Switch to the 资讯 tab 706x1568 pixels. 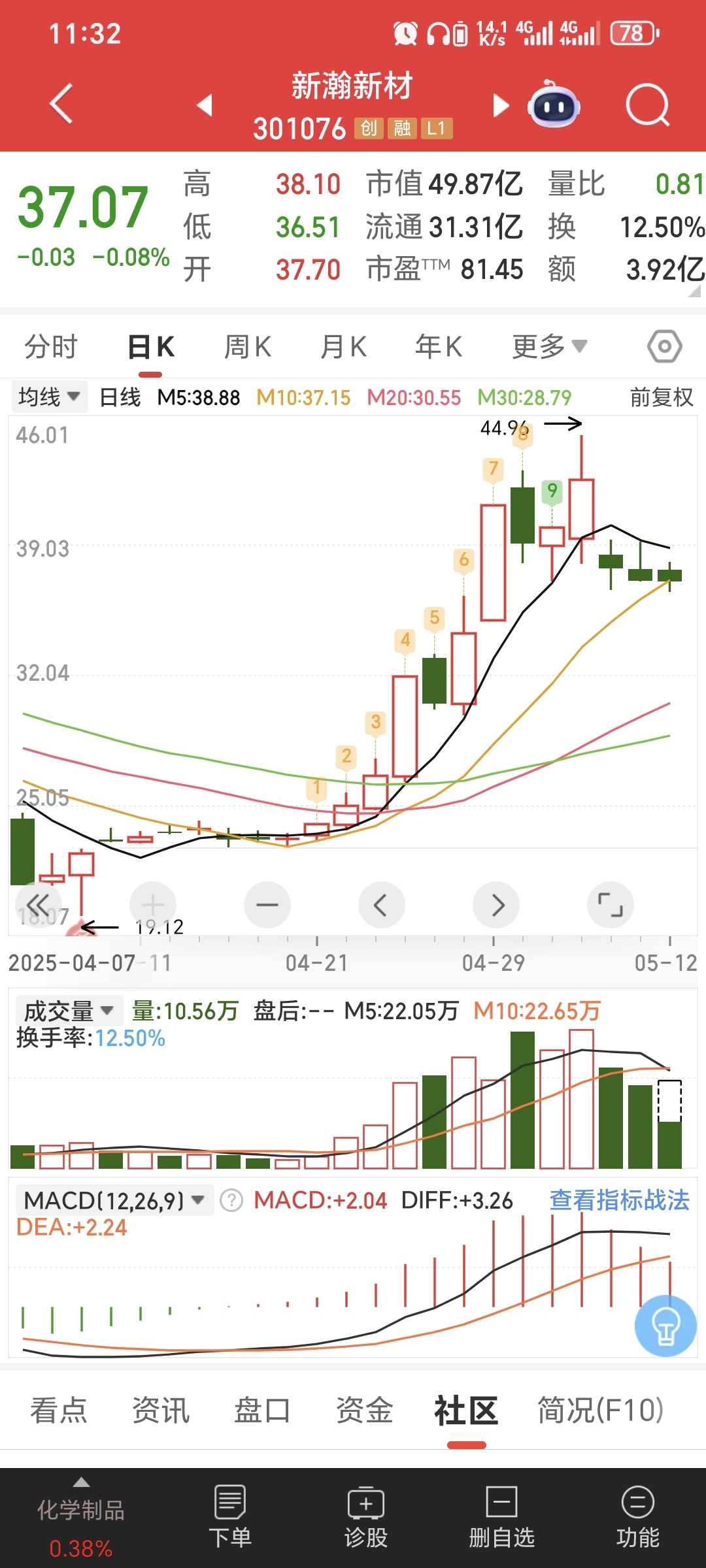coord(161,1410)
